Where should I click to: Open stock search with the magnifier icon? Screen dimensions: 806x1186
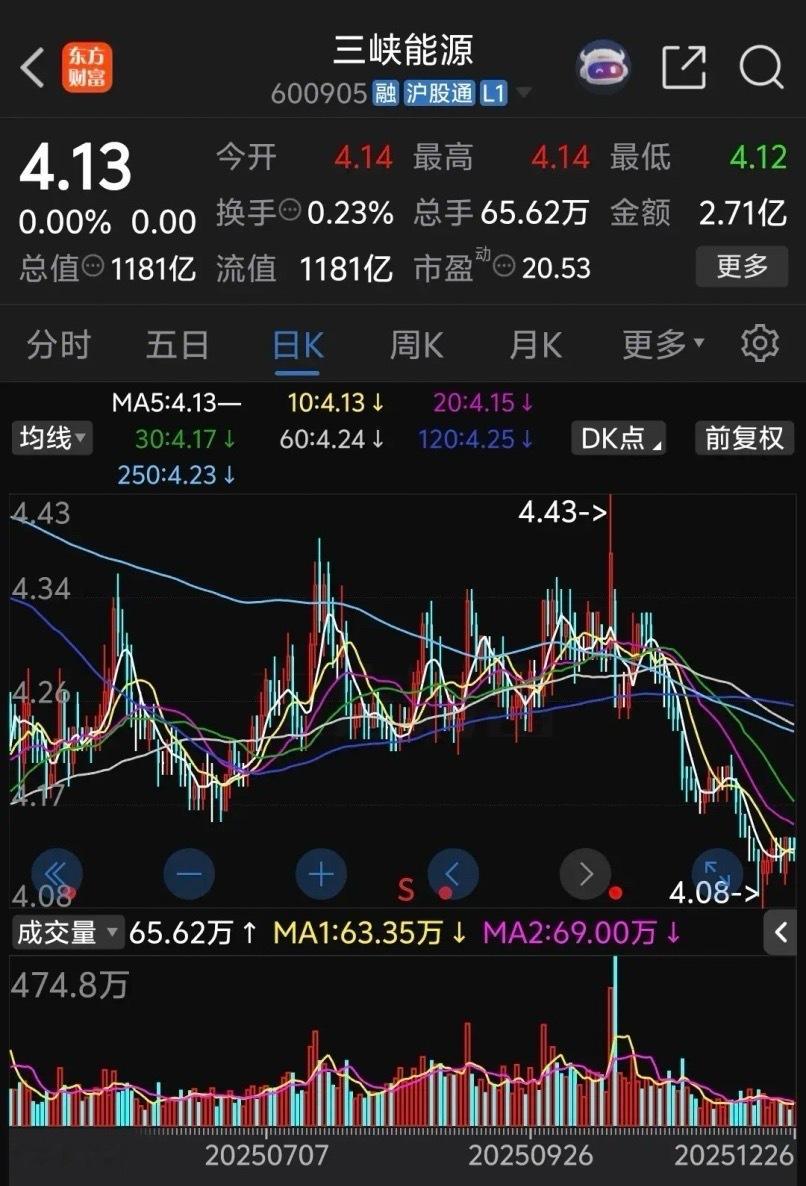pyautogui.click(x=761, y=66)
